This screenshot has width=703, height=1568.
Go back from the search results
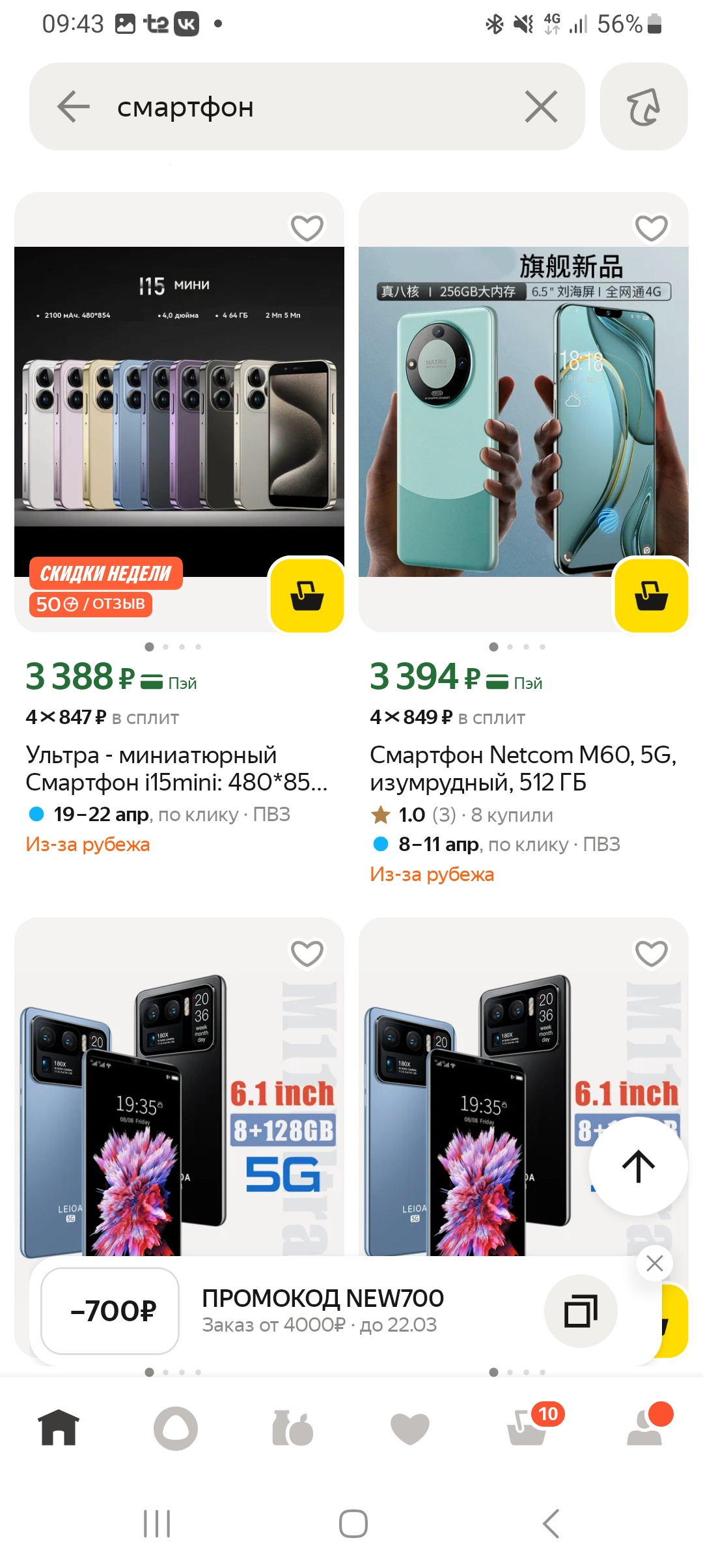click(x=74, y=107)
